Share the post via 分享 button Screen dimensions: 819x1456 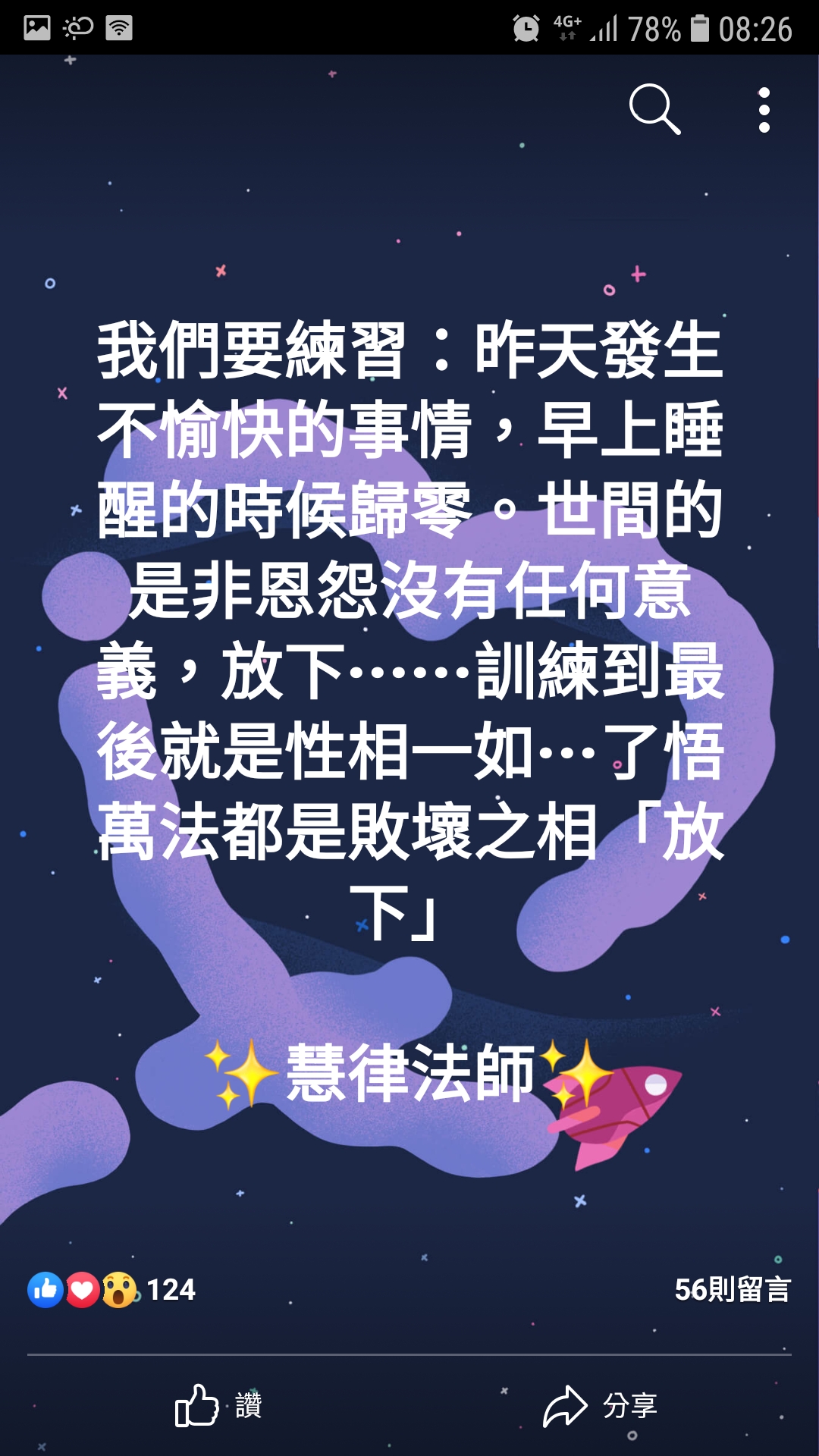[x=600, y=1405]
